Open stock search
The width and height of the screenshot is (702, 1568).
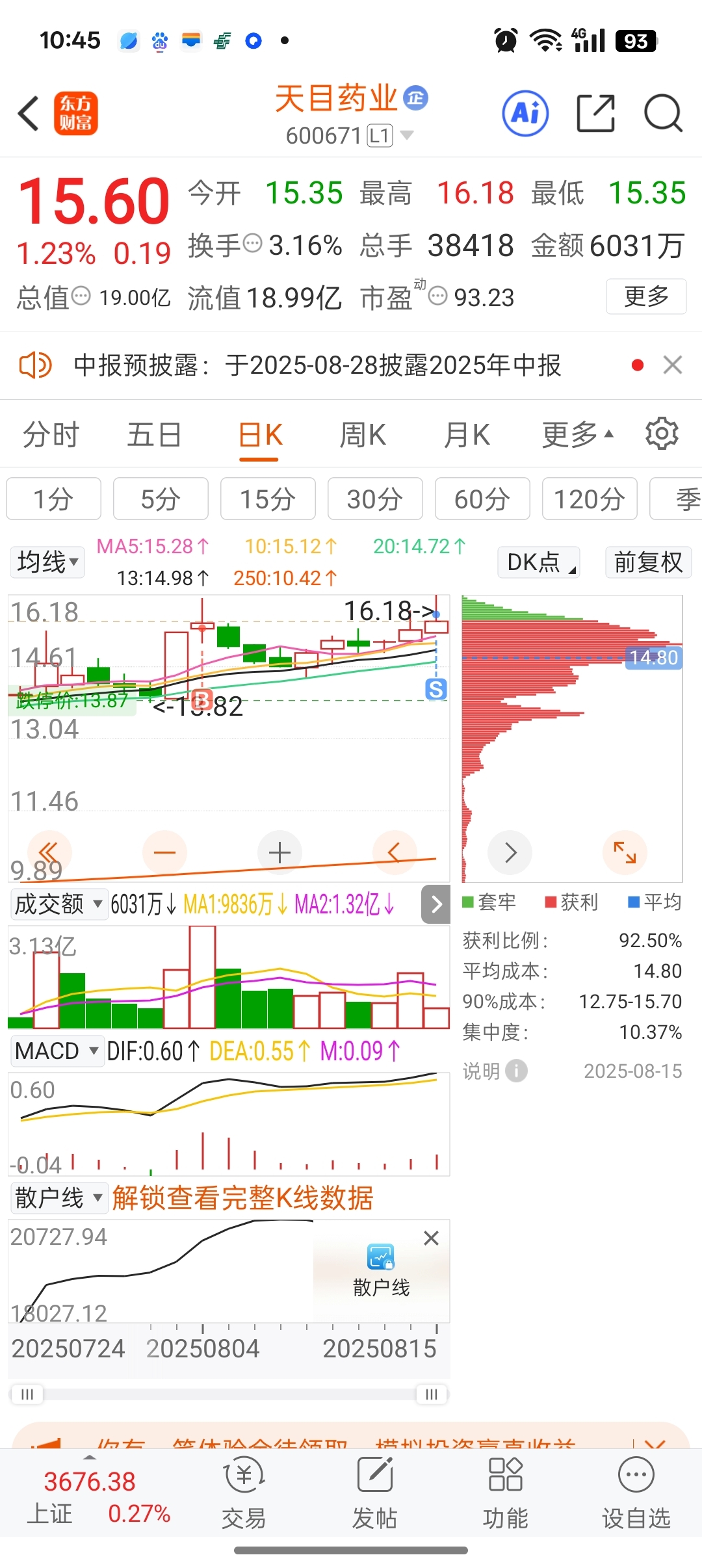663,113
